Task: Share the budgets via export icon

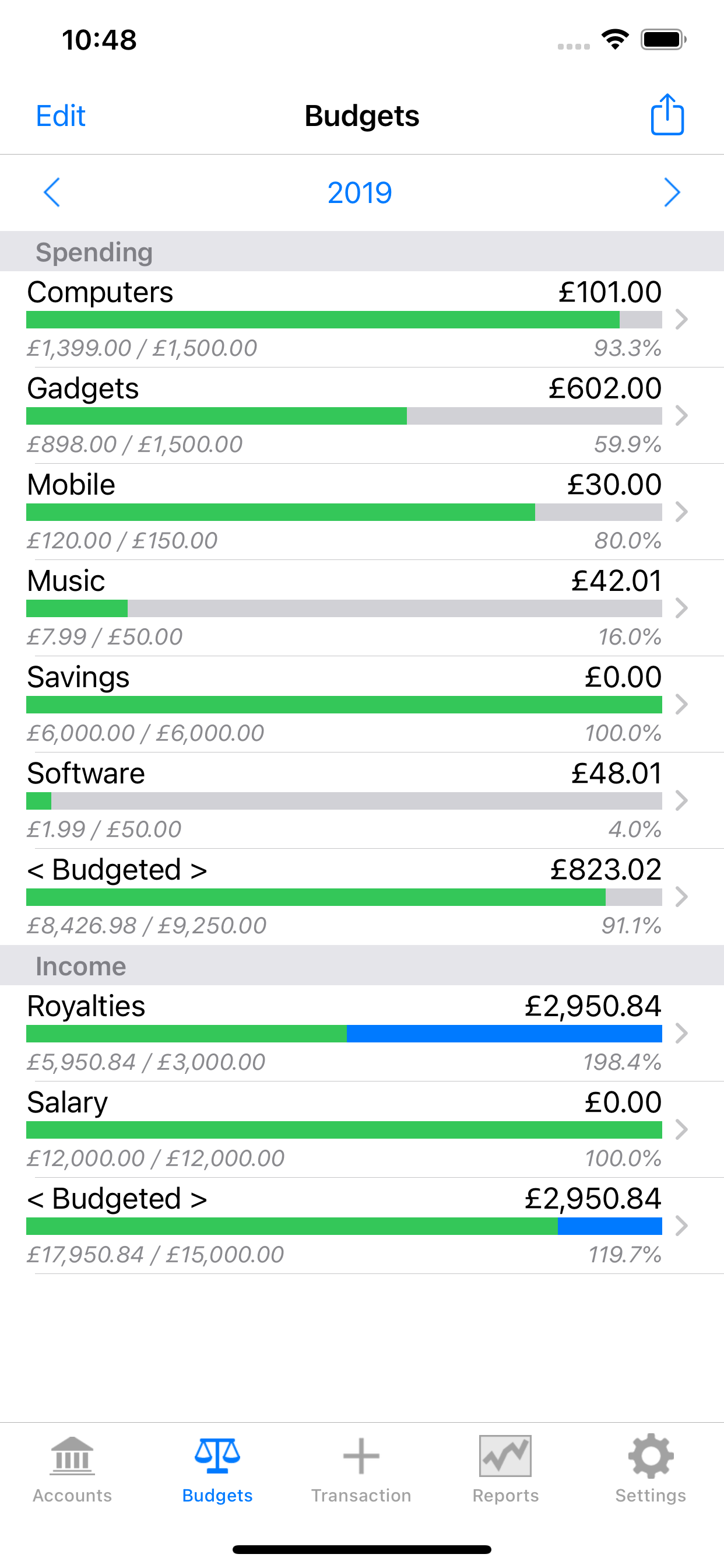Action: [x=667, y=114]
